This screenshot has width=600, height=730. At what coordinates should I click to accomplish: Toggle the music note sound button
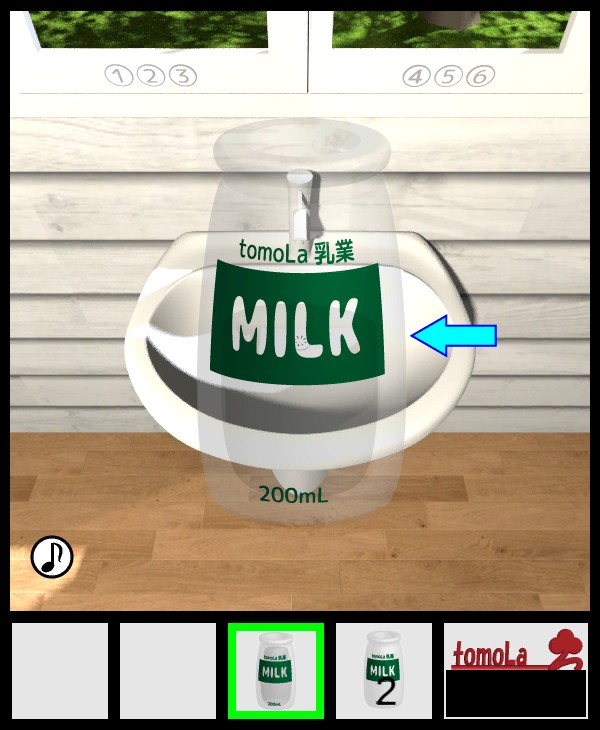pyautogui.click(x=52, y=557)
